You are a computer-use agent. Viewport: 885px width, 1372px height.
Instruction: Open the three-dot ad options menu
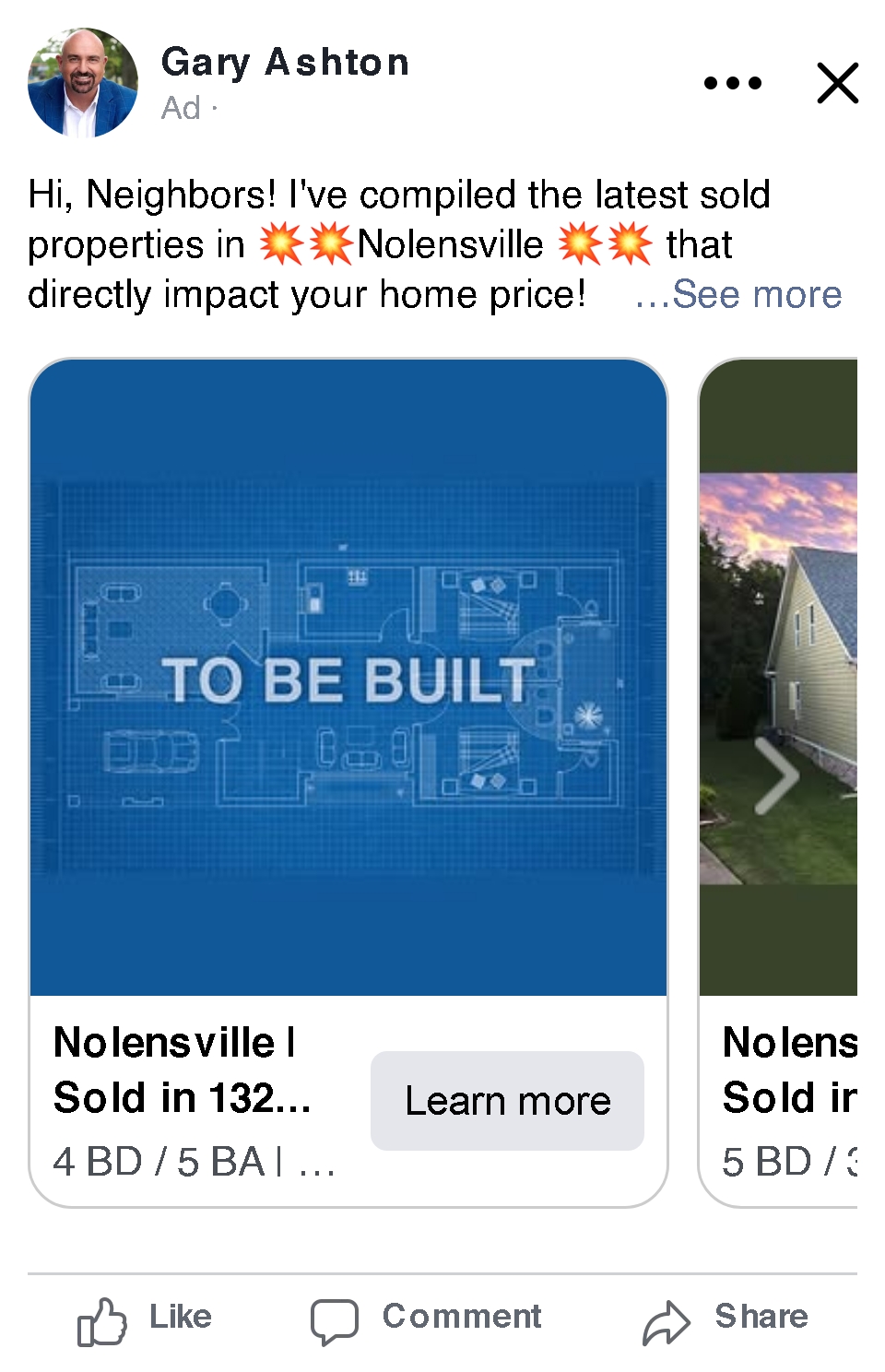point(732,83)
